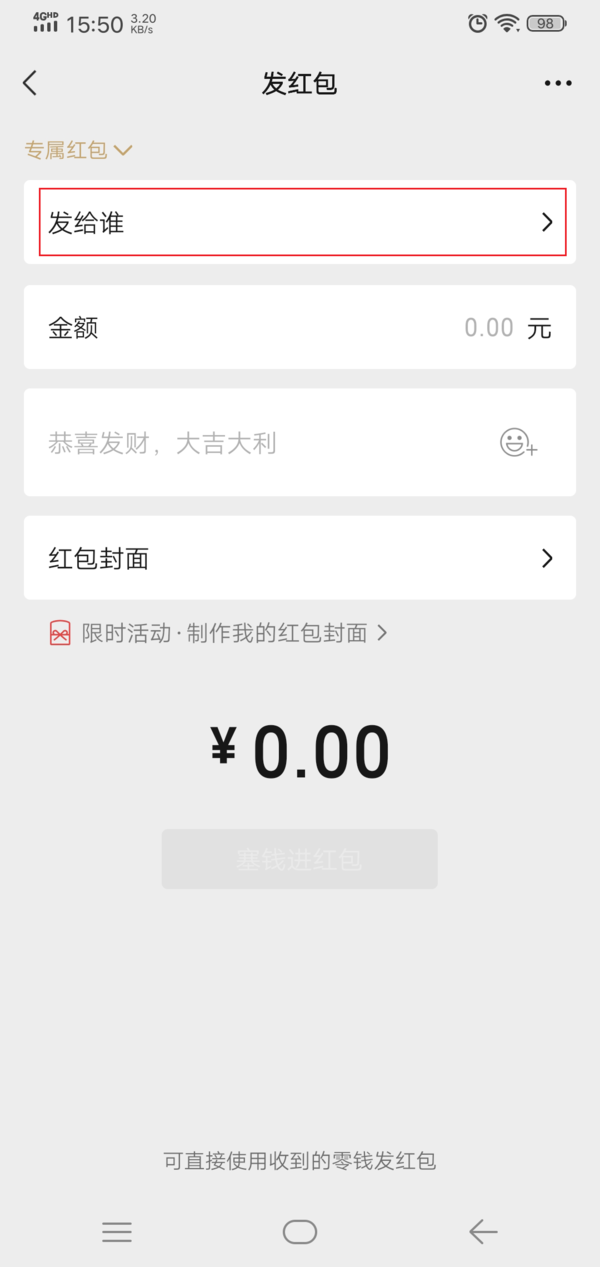Open recent apps from the navigation bar
Screen dimensions: 600x1267
117,1232
